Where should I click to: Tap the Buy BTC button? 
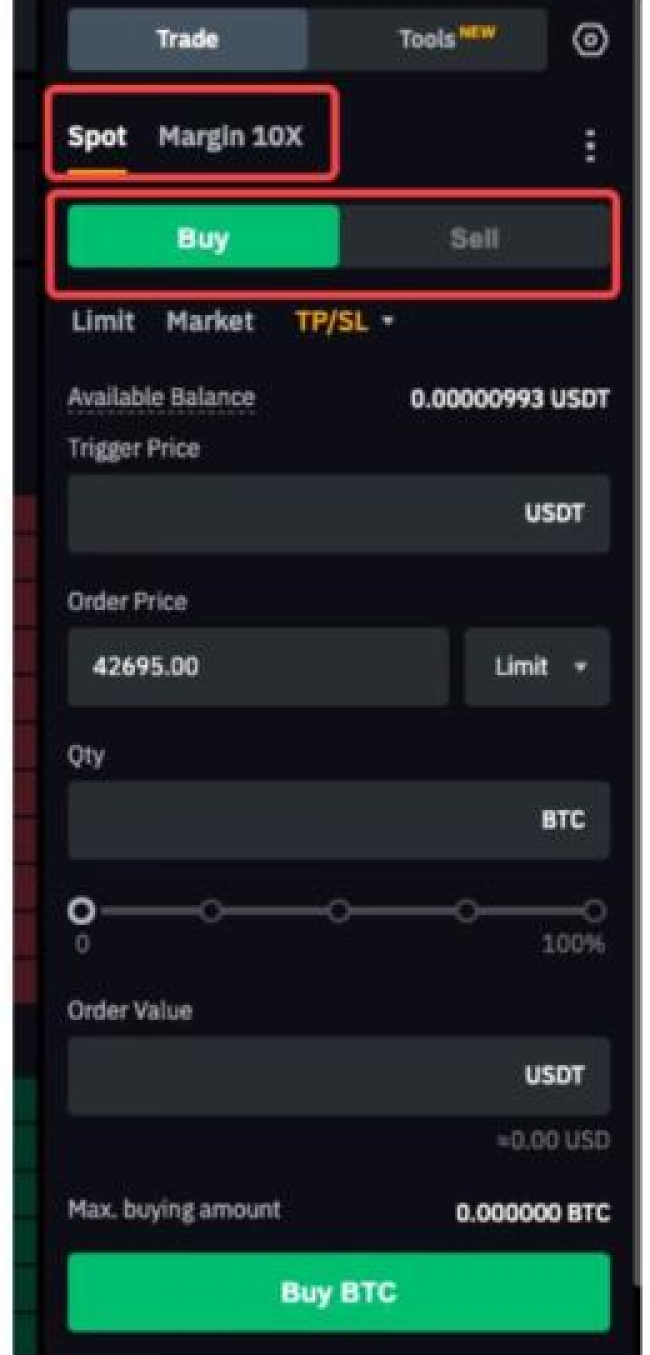[338, 1292]
